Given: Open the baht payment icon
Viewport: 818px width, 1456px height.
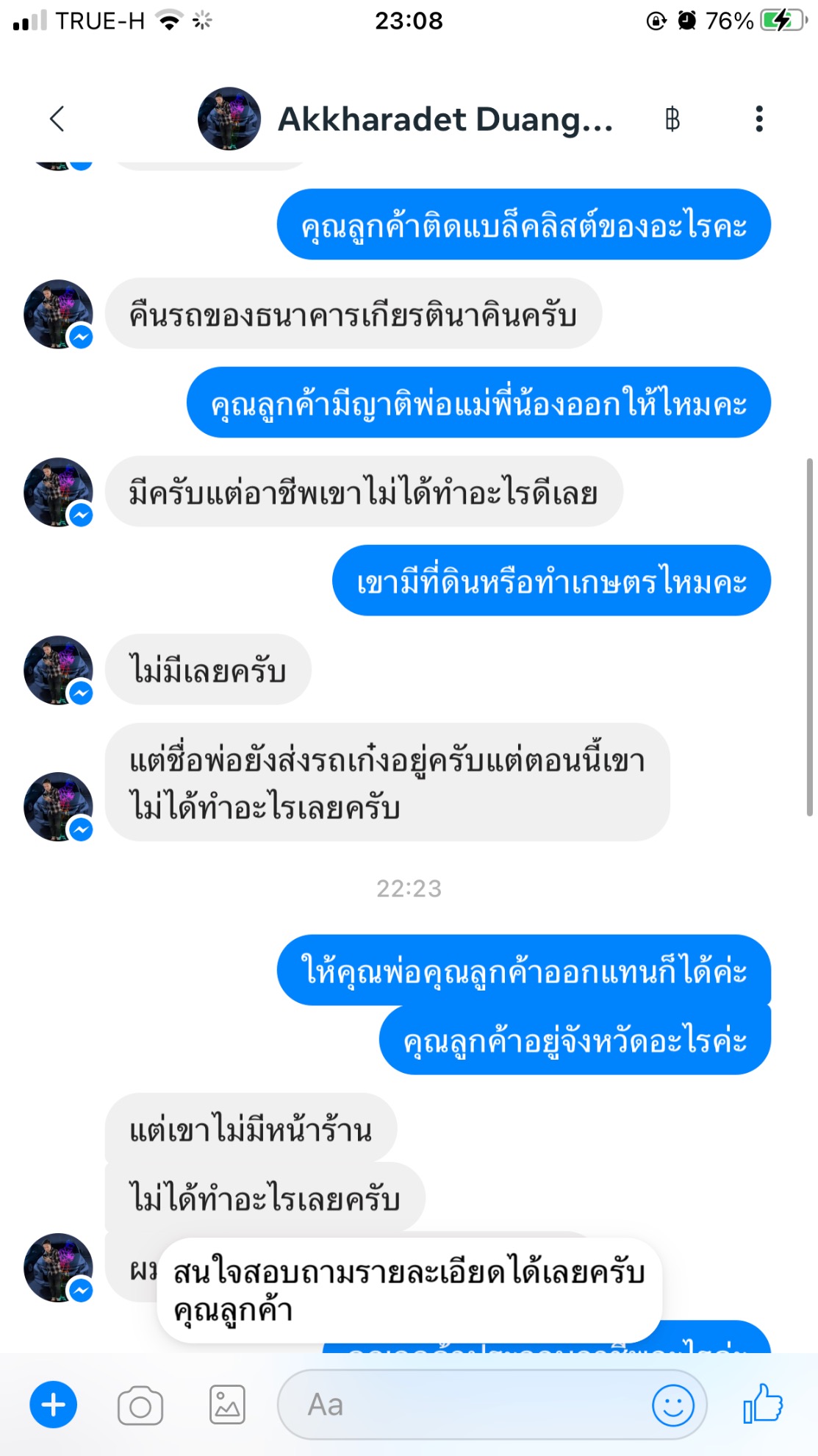Looking at the screenshot, I should tap(672, 119).
